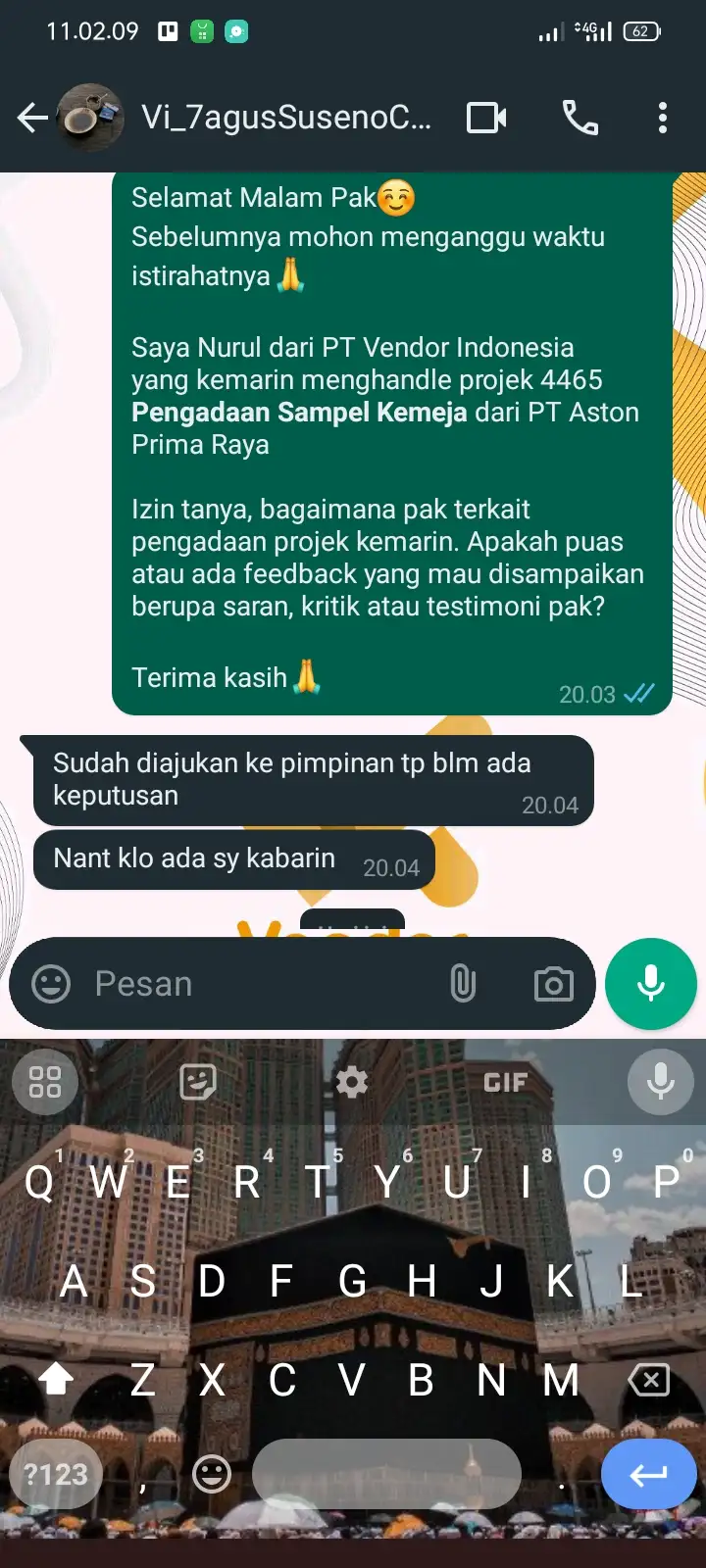Open keyboard settings gear
706x1568 pixels.
pyautogui.click(x=351, y=1082)
